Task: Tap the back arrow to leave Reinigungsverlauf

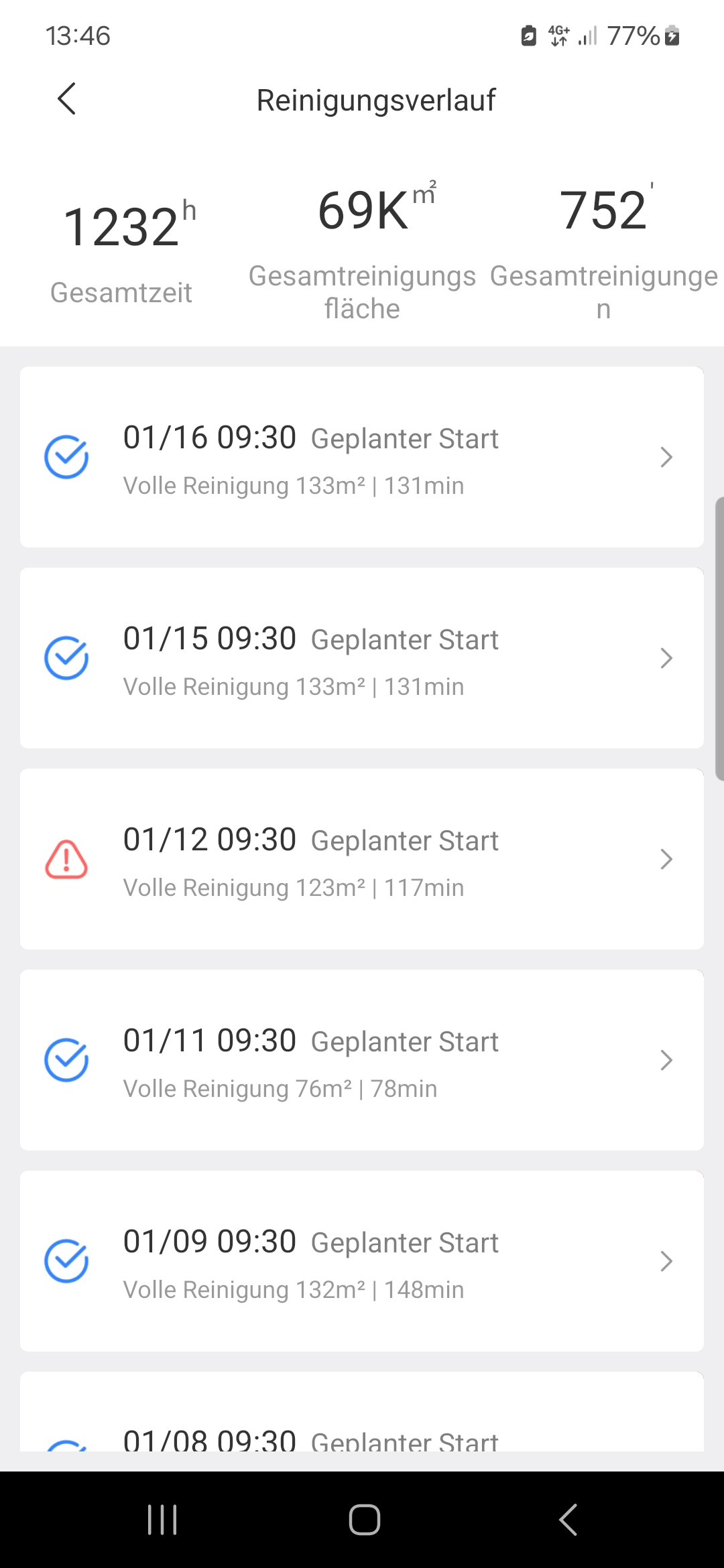Action: 66,99
